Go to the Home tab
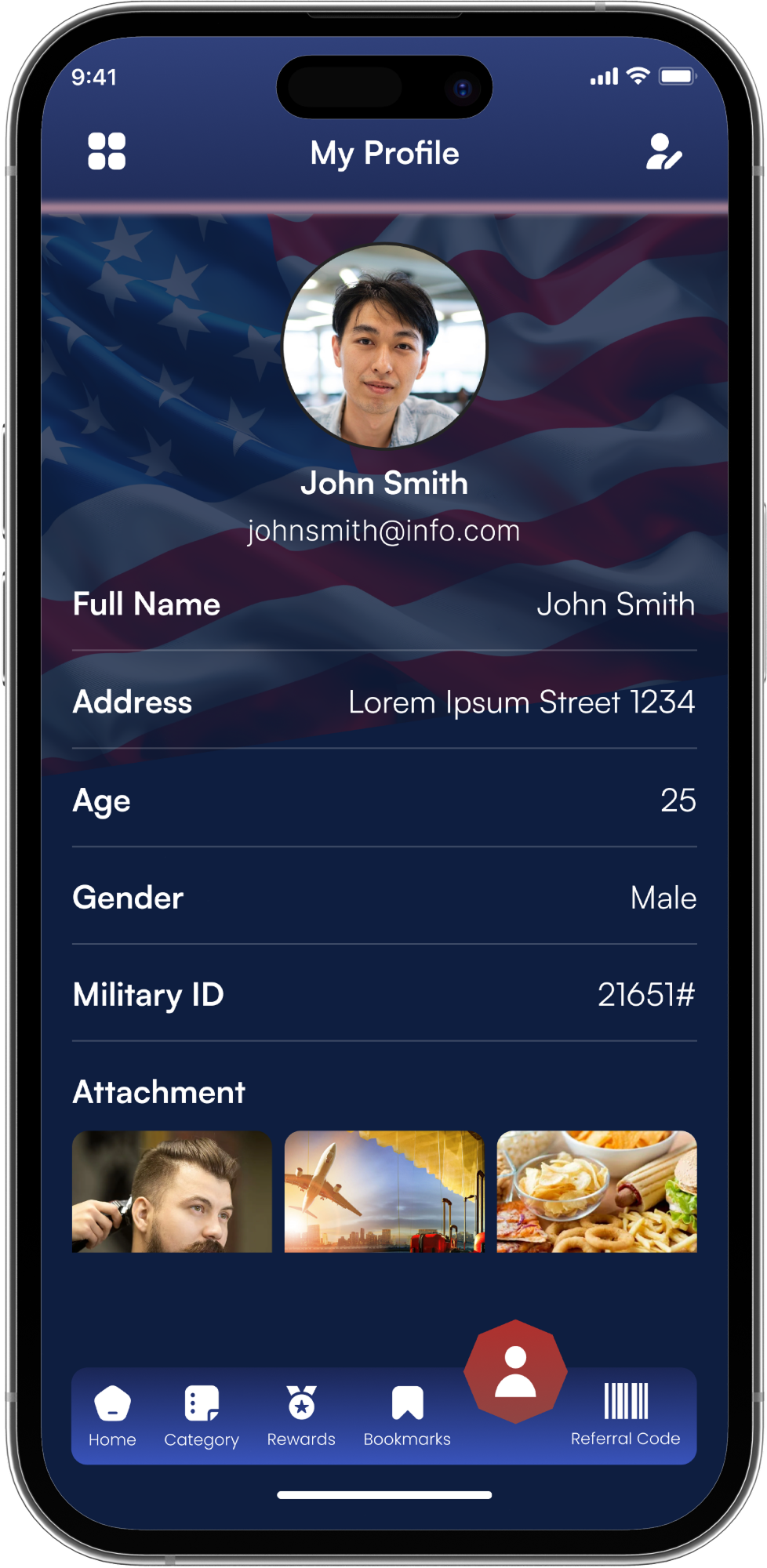The image size is (767, 1568). coord(112,1416)
